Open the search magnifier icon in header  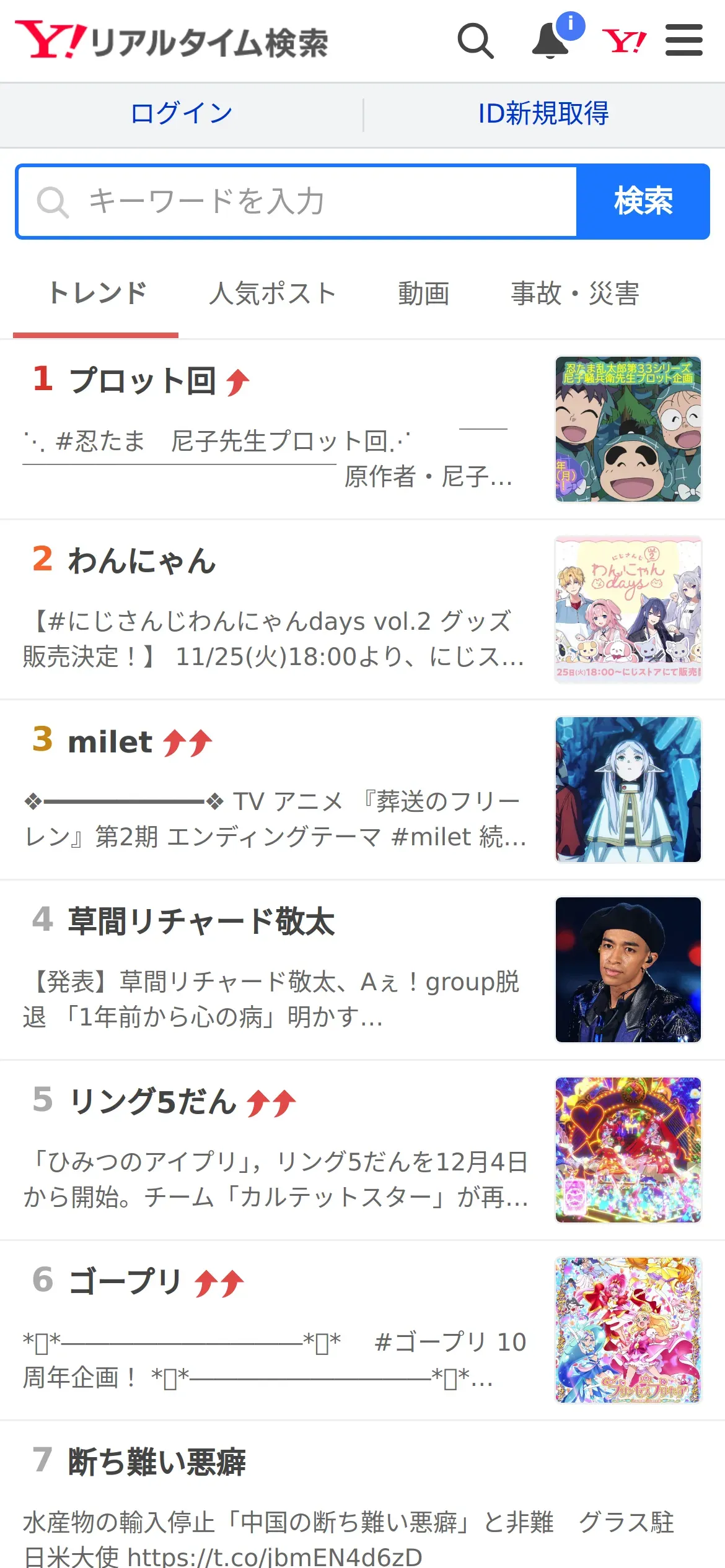point(475,41)
